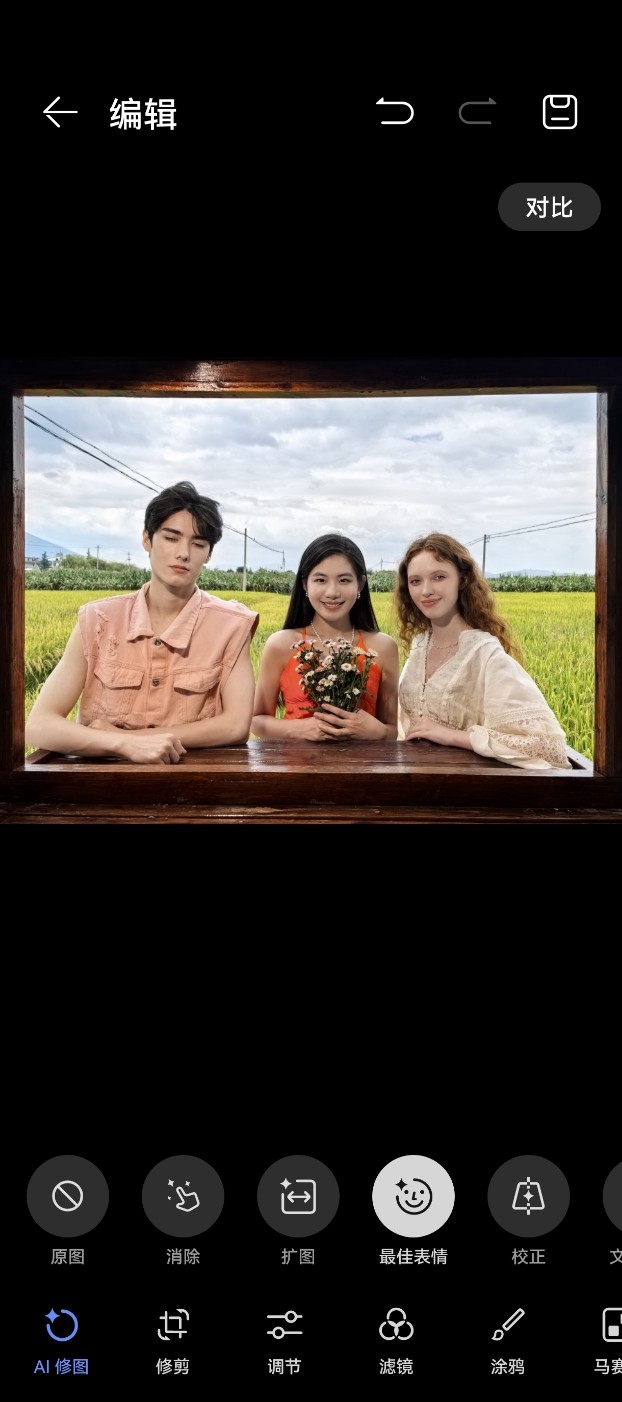This screenshot has width=622, height=1402.
Task: Switch to the AI 修图 tab
Action: click(62, 1340)
